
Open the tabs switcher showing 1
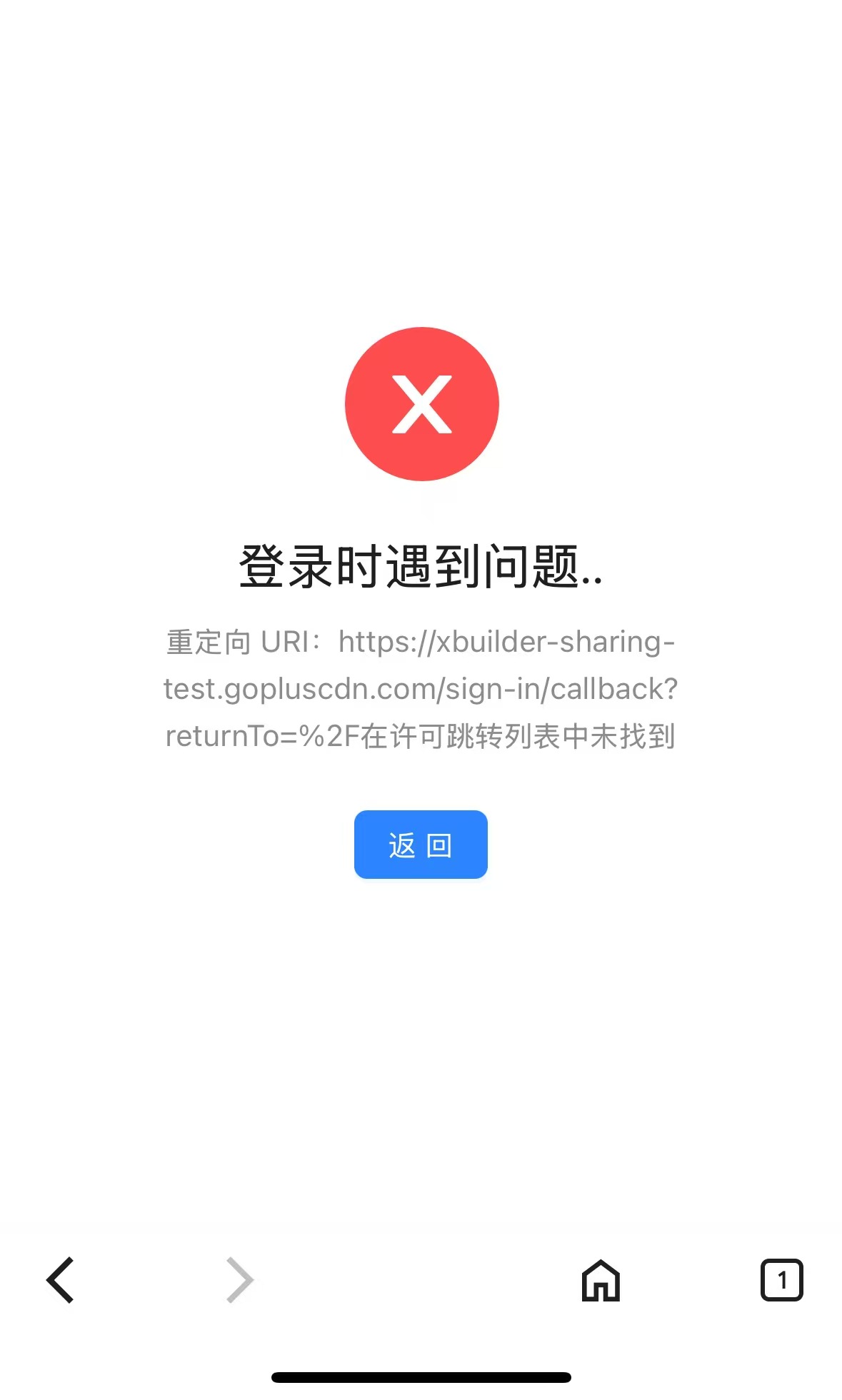(x=781, y=1280)
